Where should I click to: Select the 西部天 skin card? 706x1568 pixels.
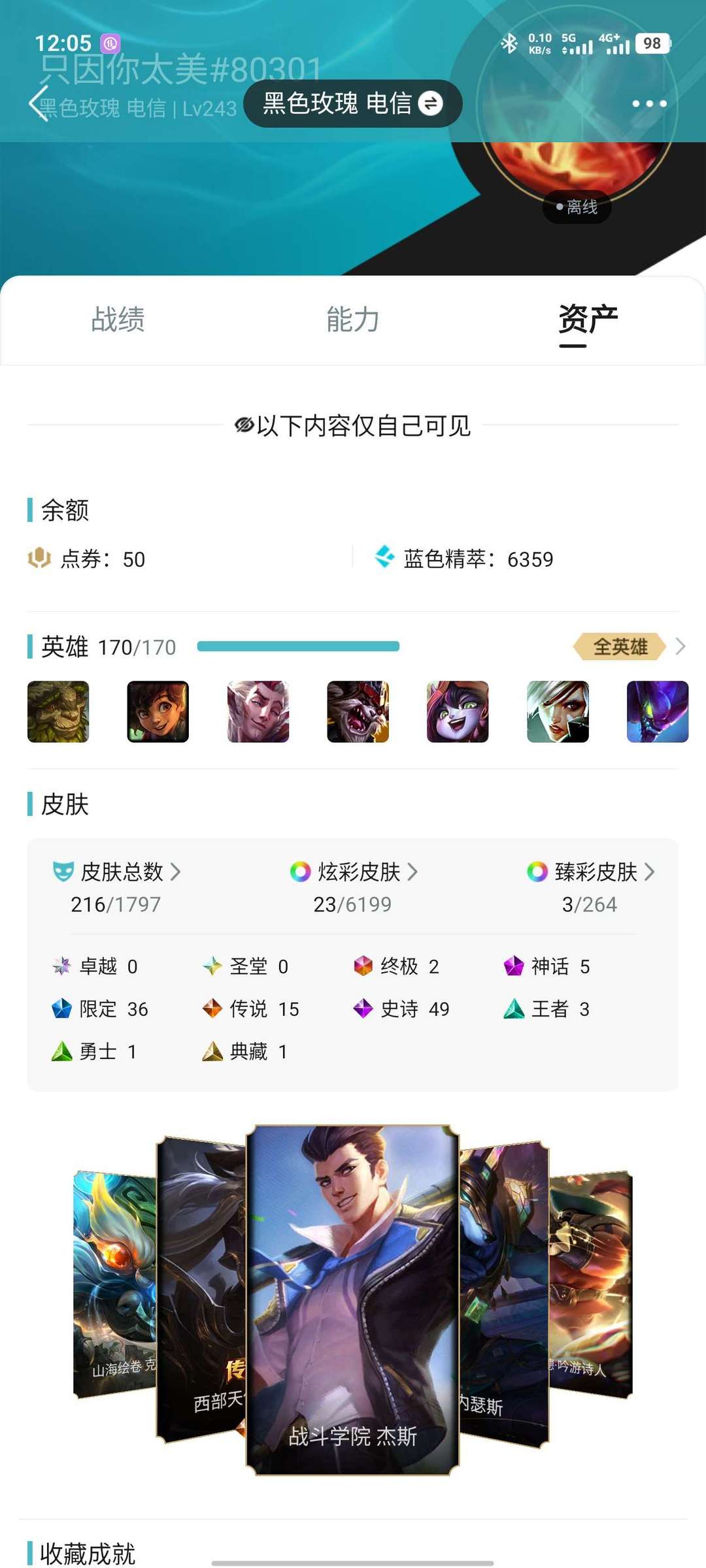201,1290
